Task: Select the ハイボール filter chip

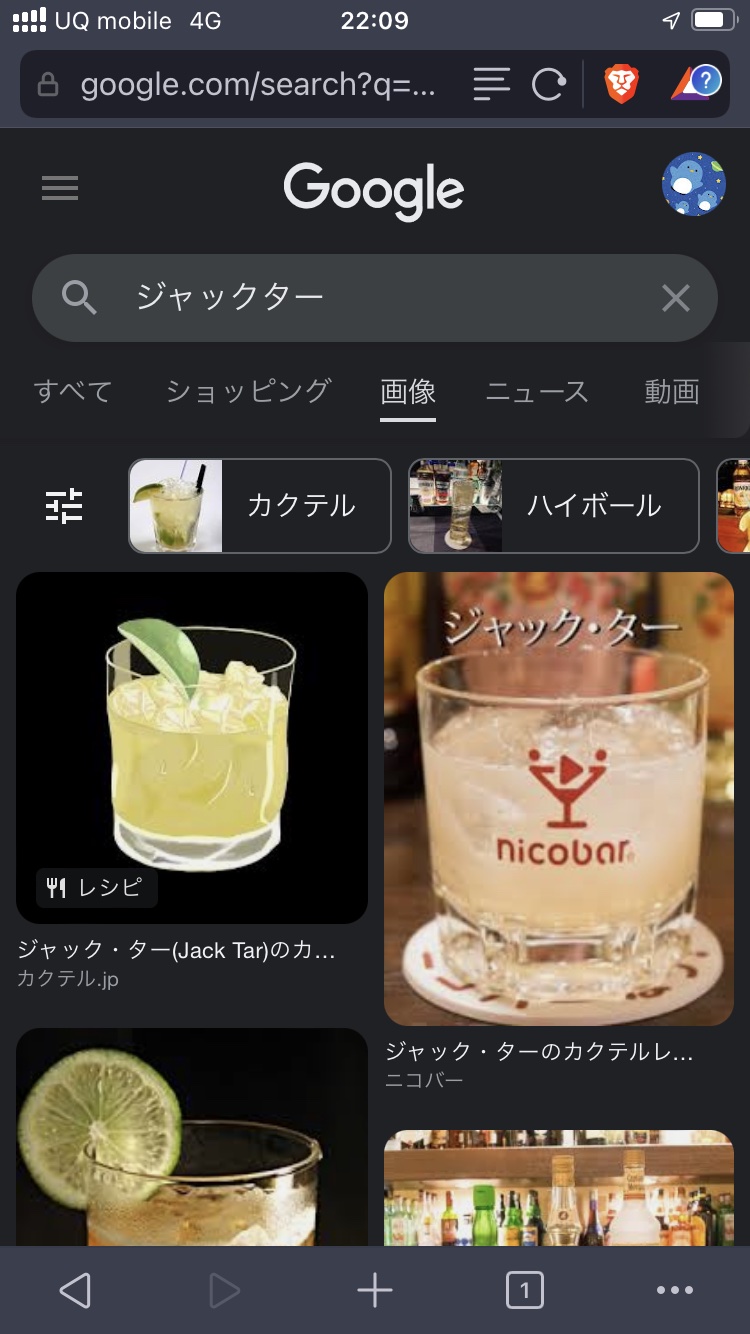Action: 554,506
